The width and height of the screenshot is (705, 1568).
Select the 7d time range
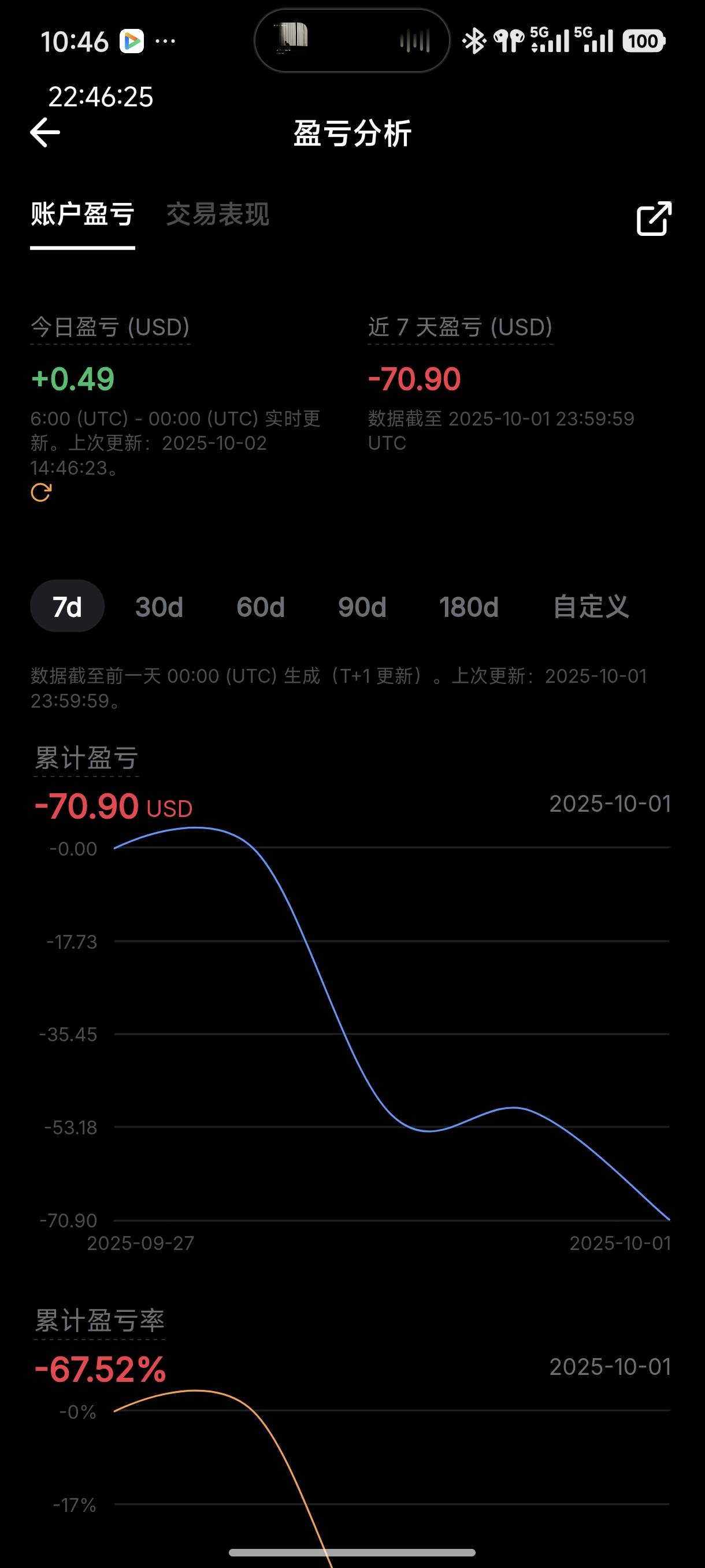click(x=67, y=607)
